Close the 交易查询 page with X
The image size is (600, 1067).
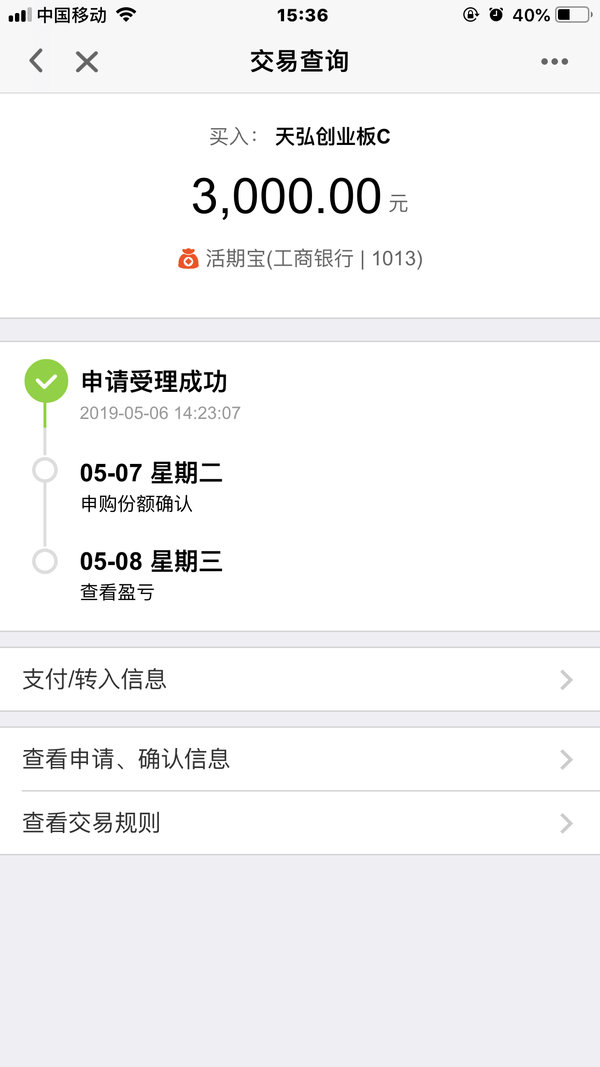(86, 62)
